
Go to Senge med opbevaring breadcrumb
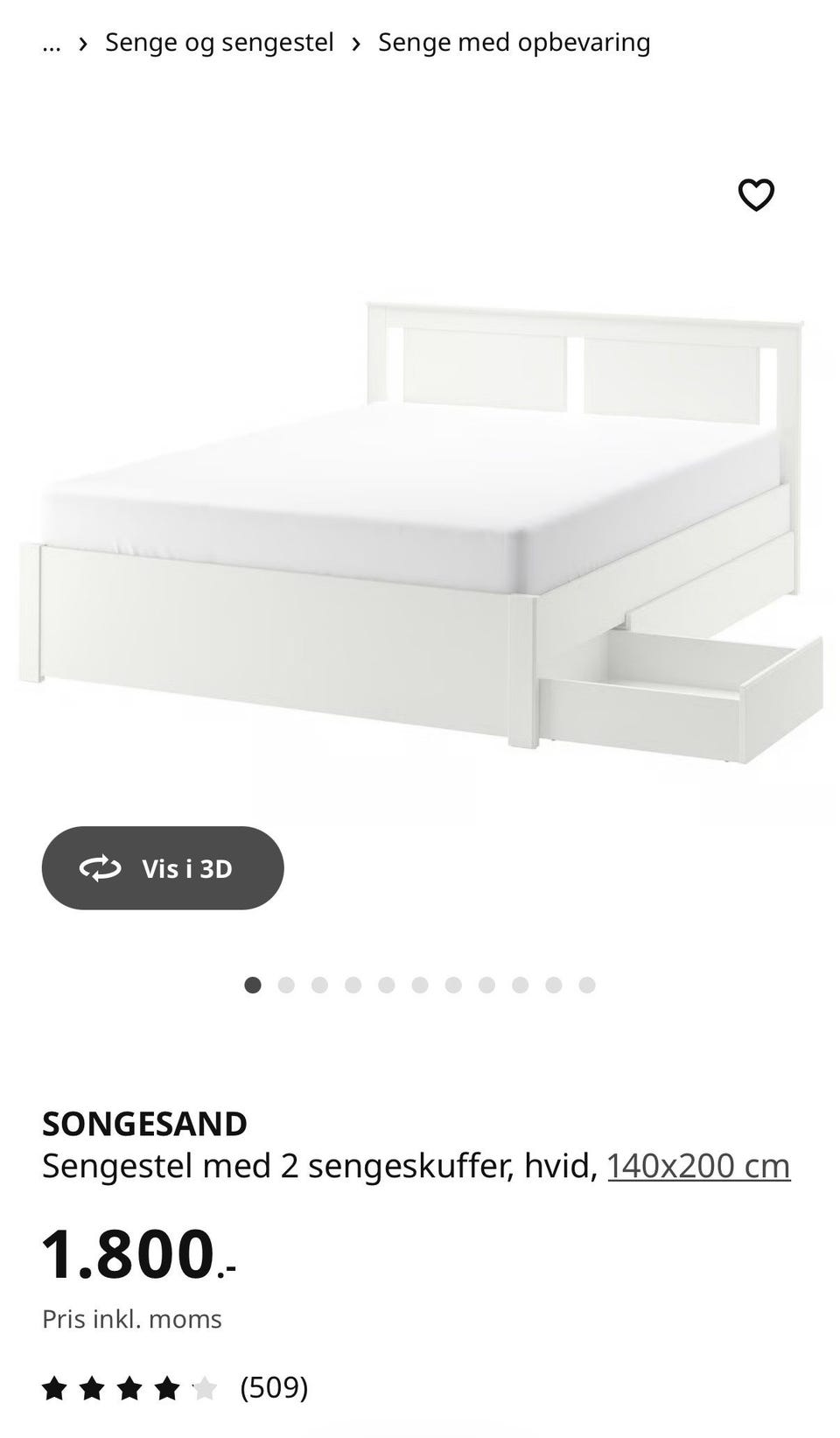click(514, 42)
